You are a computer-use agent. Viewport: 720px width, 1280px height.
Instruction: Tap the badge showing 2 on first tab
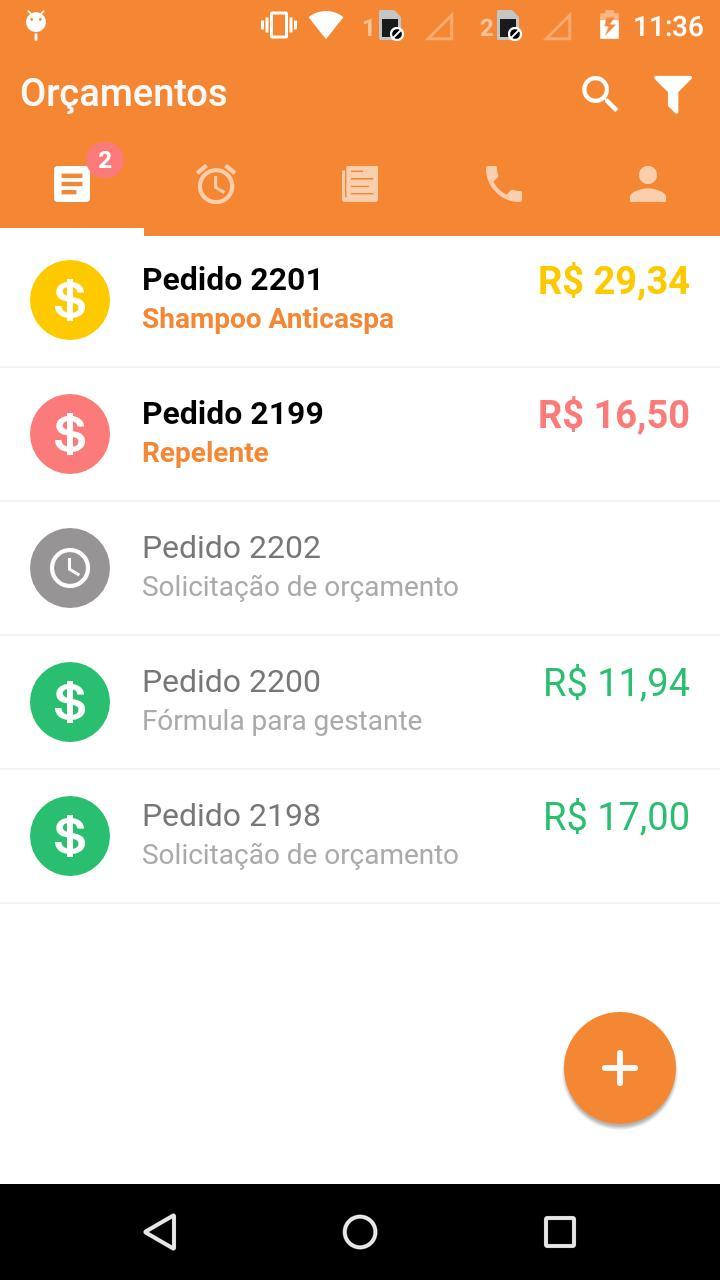coord(104,158)
